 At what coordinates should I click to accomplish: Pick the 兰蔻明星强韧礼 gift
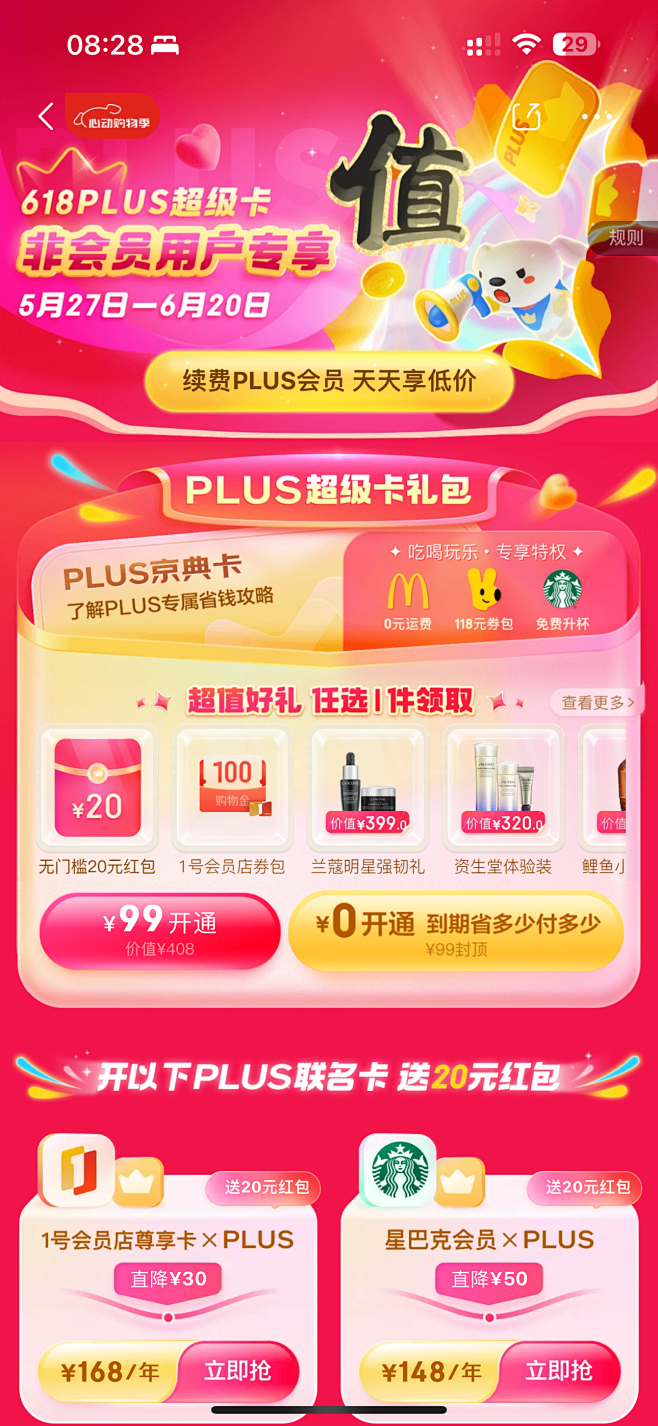pos(368,802)
